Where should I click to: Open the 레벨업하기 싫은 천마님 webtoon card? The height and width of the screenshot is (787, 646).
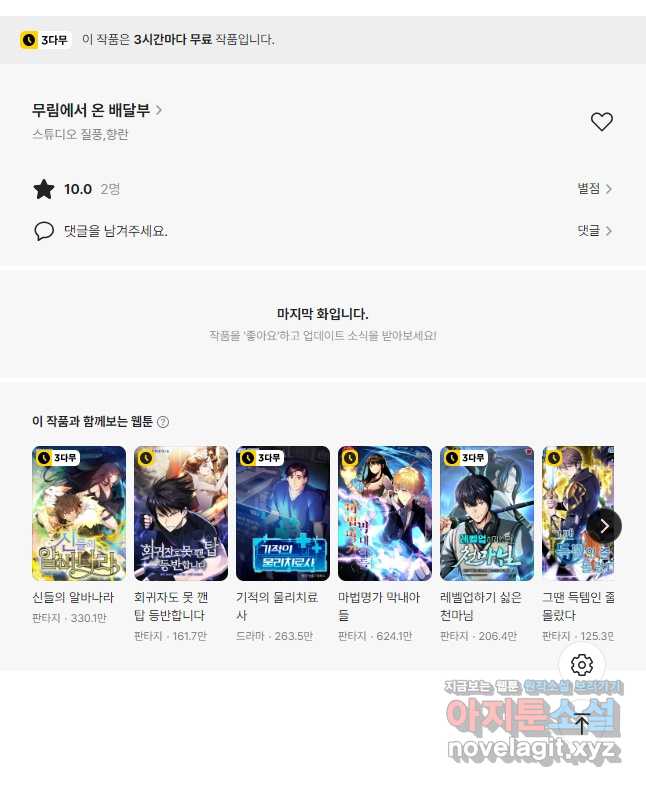(487, 513)
